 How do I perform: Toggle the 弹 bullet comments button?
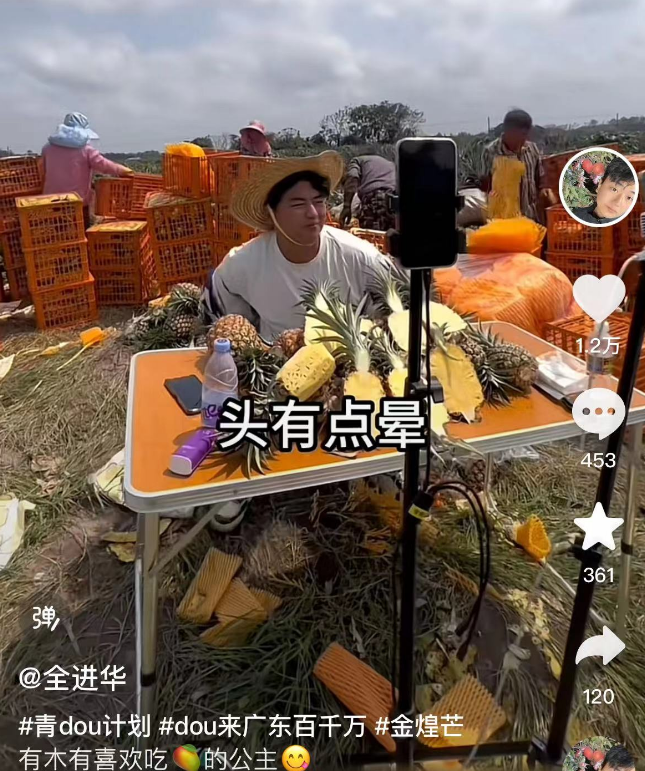point(45,619)
